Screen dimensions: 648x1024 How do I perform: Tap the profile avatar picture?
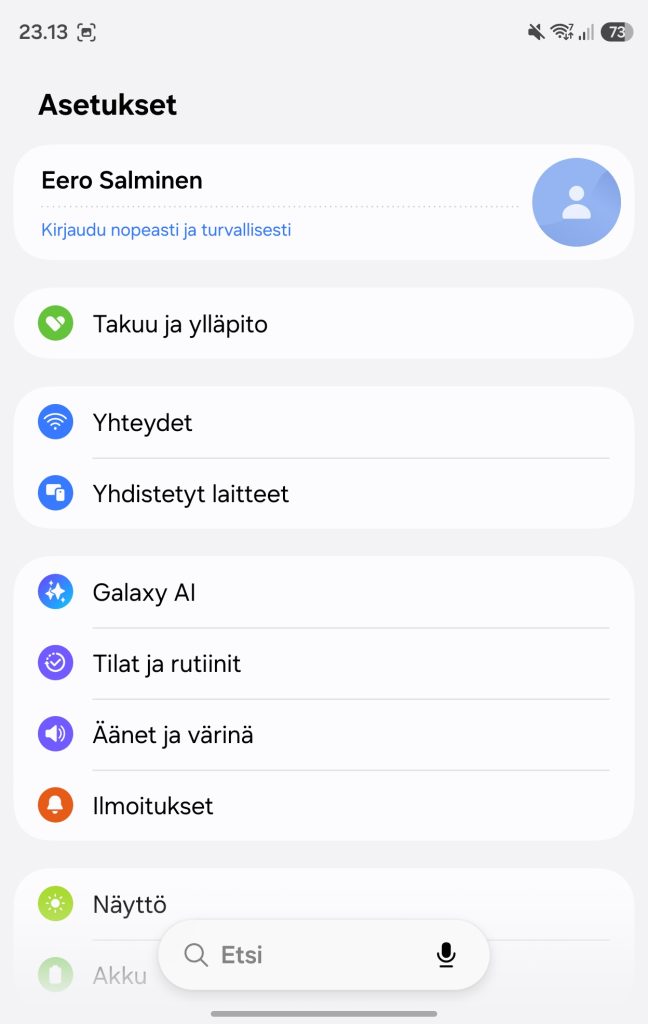(576, 202)
